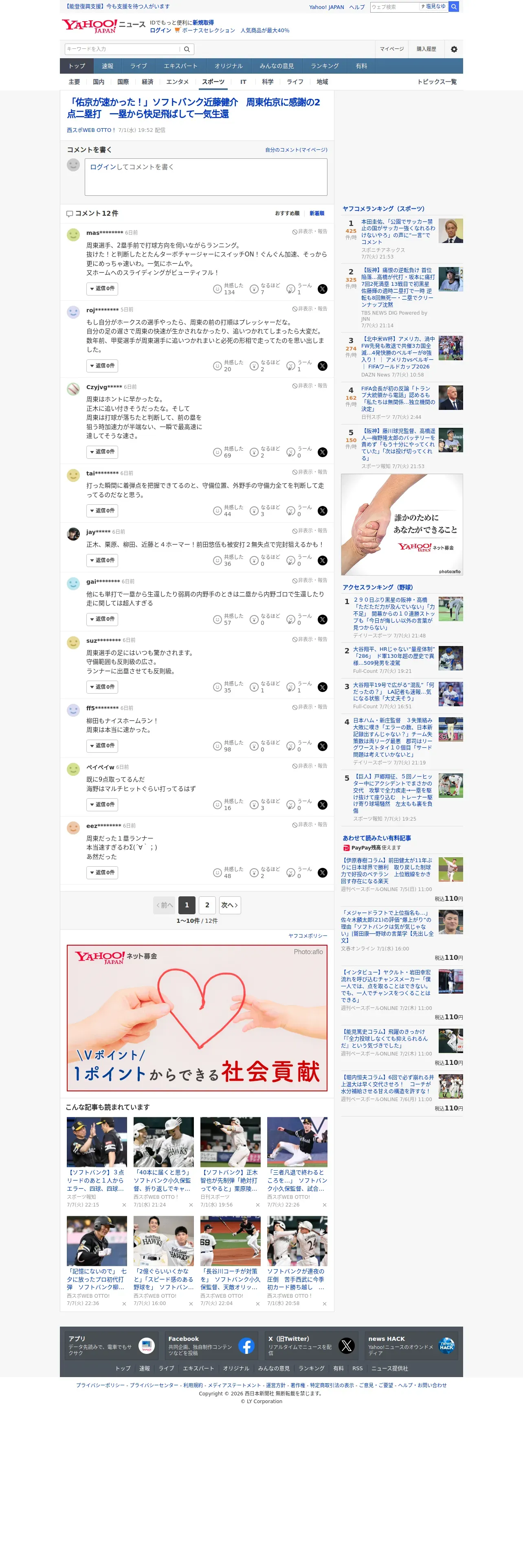Viewport: 523px width, 1568px height.
Task: Switch to the 速報 tab
Action: click(x=107, y=66)
